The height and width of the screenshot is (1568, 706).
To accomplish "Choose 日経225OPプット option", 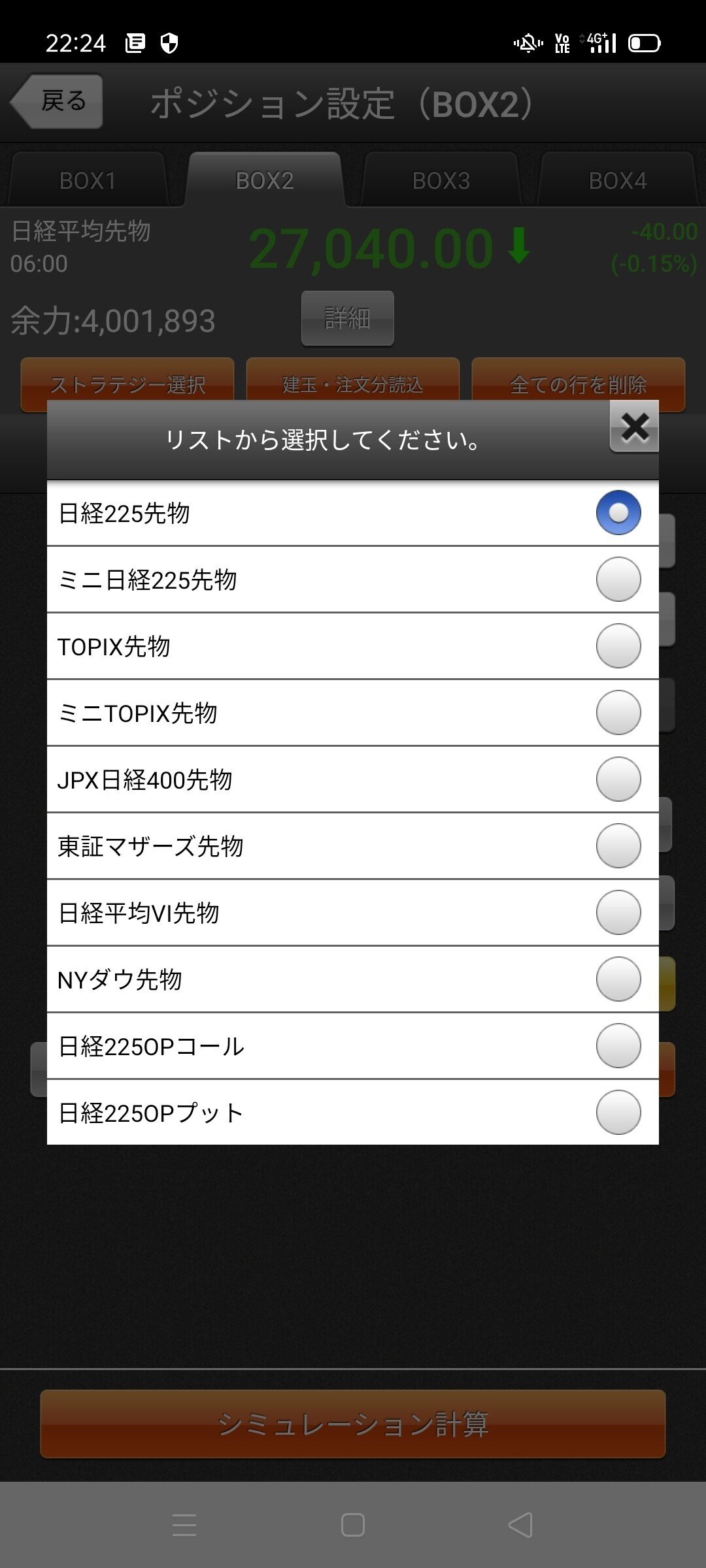I will coord(618,1113).
